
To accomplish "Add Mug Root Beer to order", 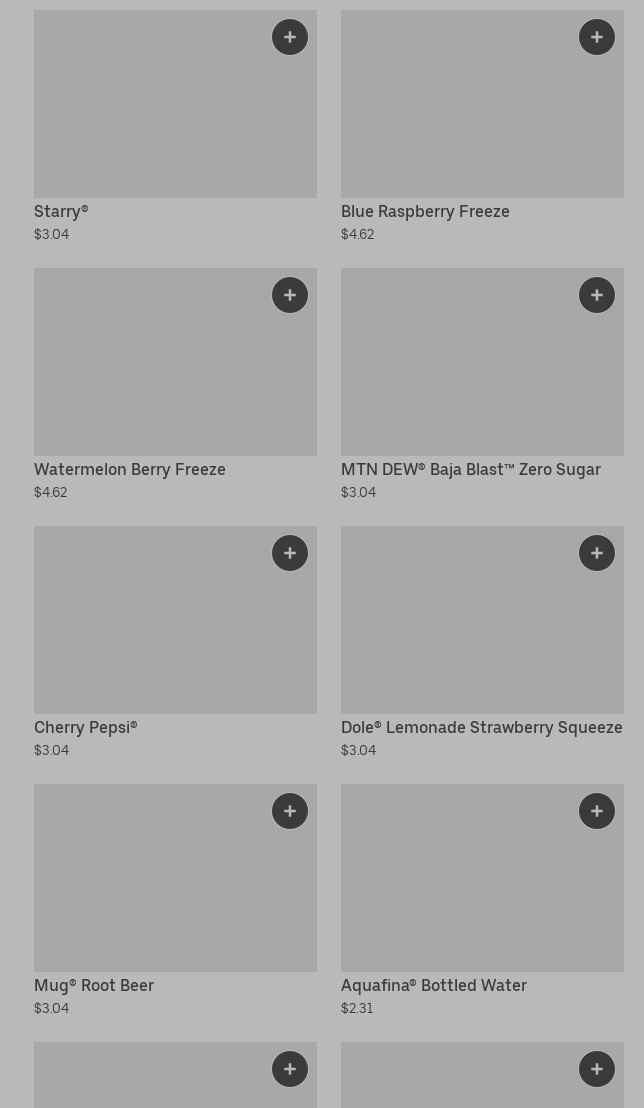I will tap(290, 811).
